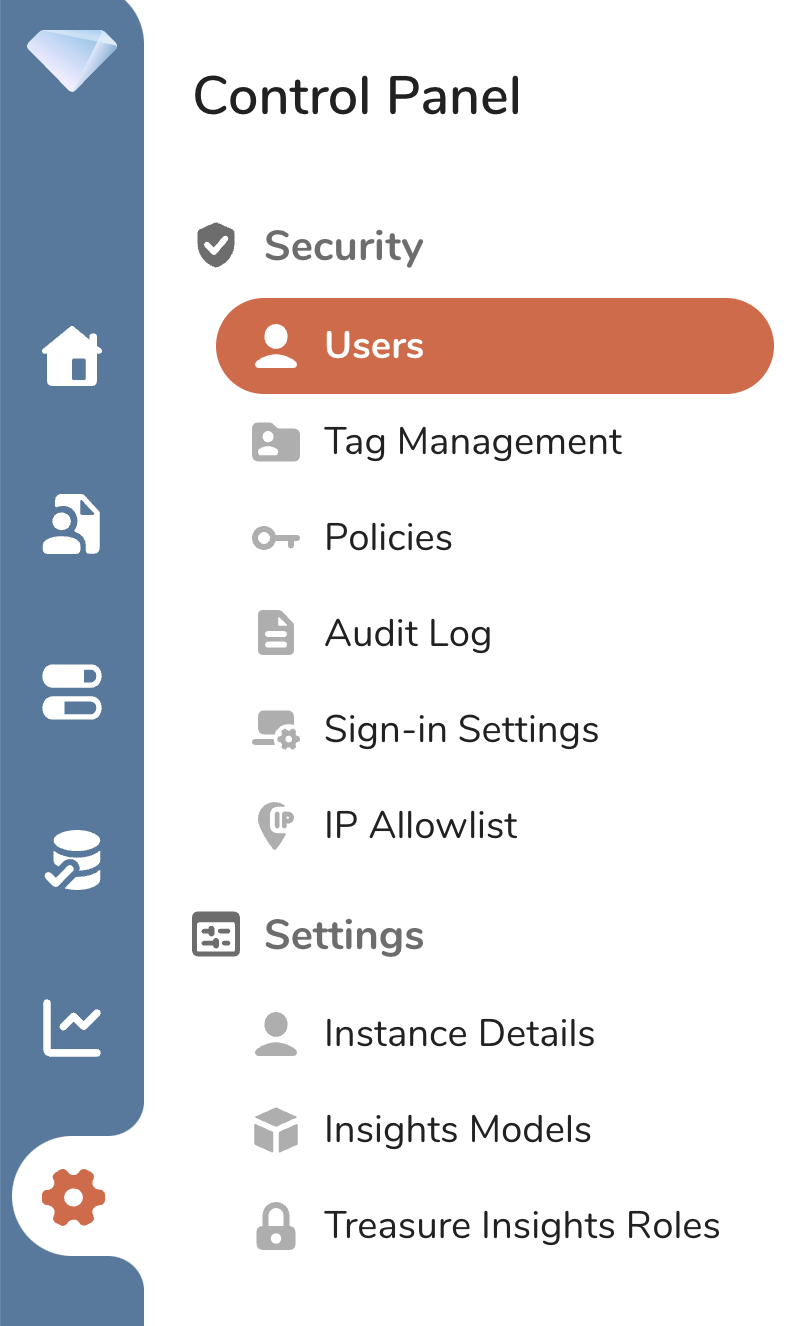This screenshot has height=1326, width=812.
Task: View the Audit Log
Action: point(407,634)
